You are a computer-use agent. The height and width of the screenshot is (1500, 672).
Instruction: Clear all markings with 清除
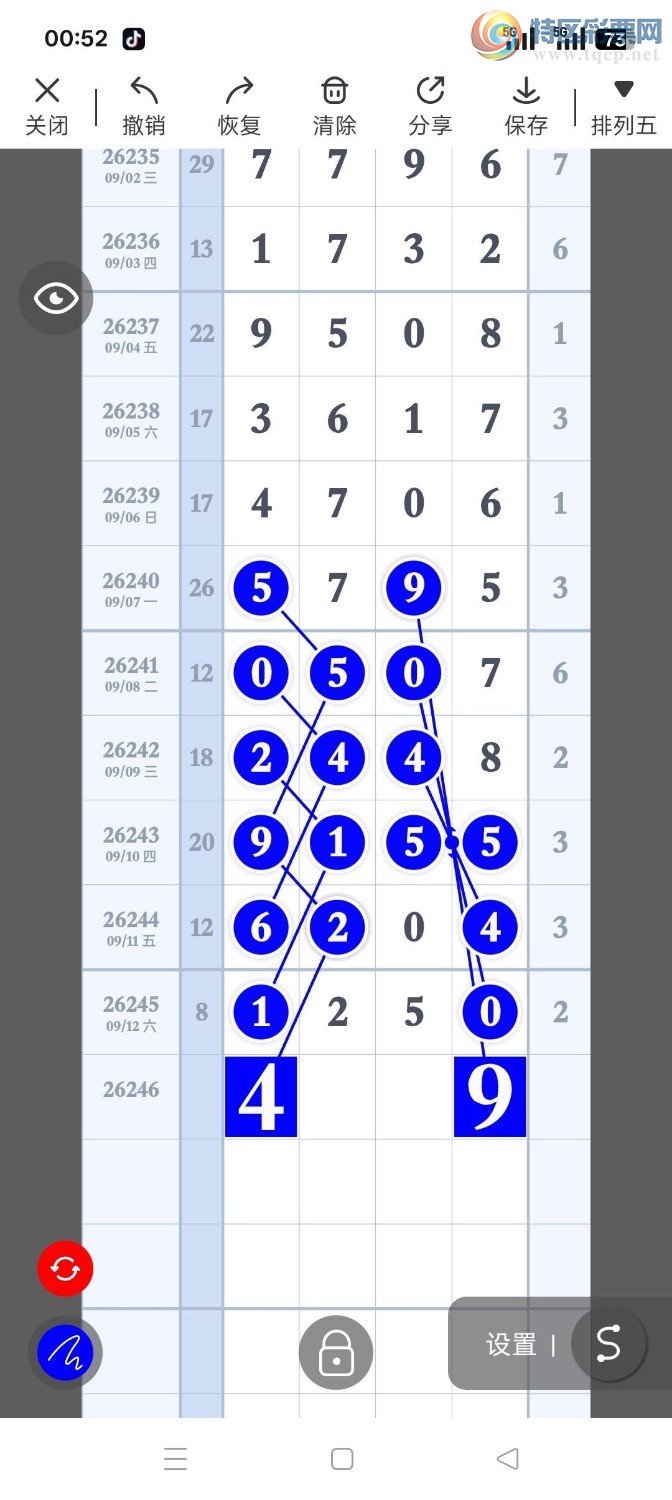coord(335,107)
